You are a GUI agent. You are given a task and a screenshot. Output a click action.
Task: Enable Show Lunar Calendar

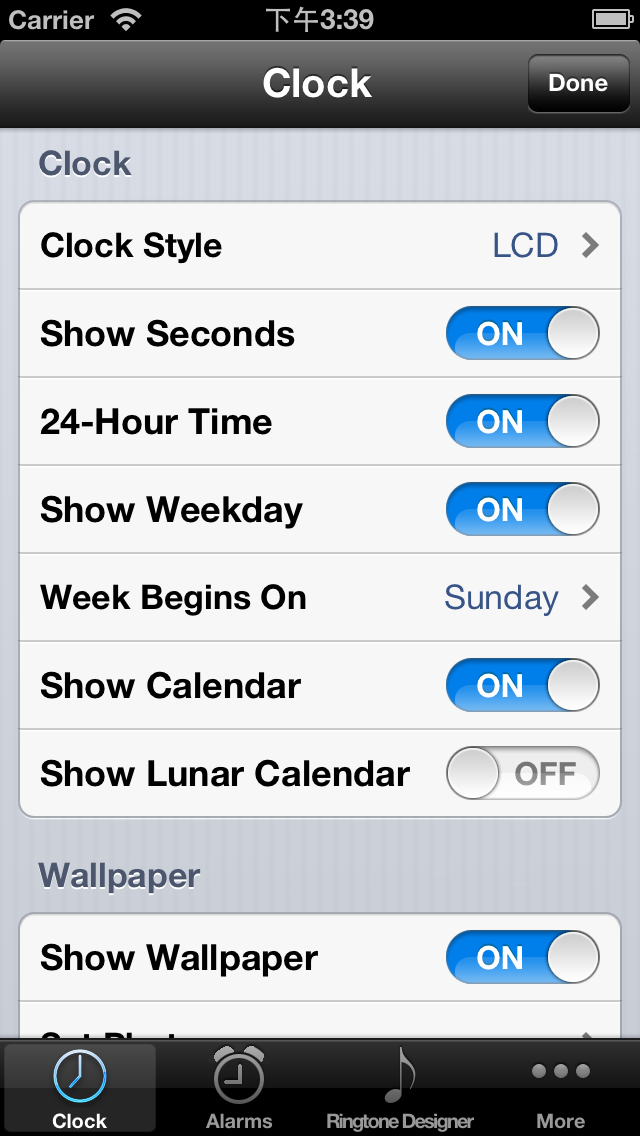[x=522, y=773]
